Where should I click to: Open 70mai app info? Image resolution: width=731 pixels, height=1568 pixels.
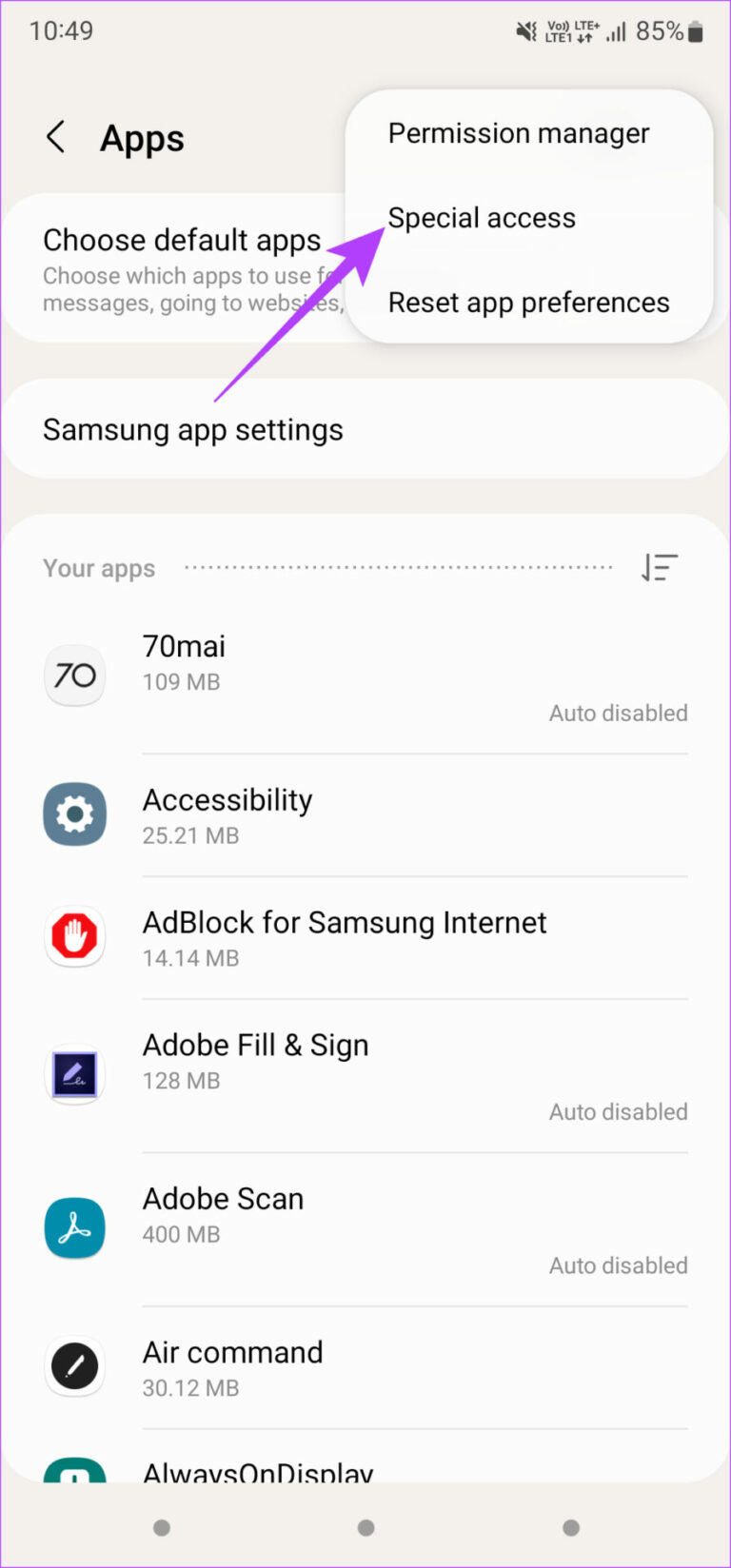365,676
